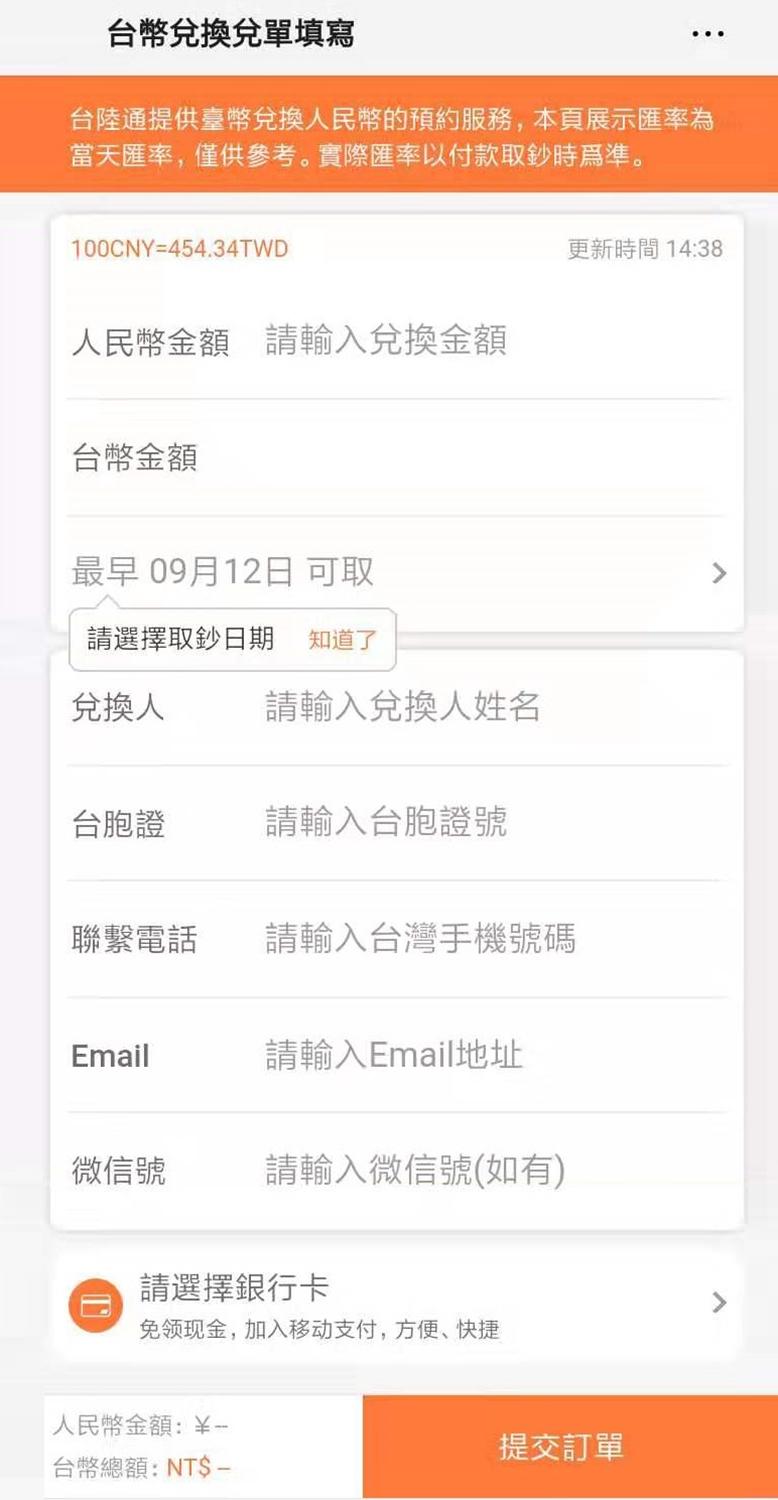Tap the orange exchange rate notice banner
Viewport: 778px width, 1500px height.
[389, 140]
